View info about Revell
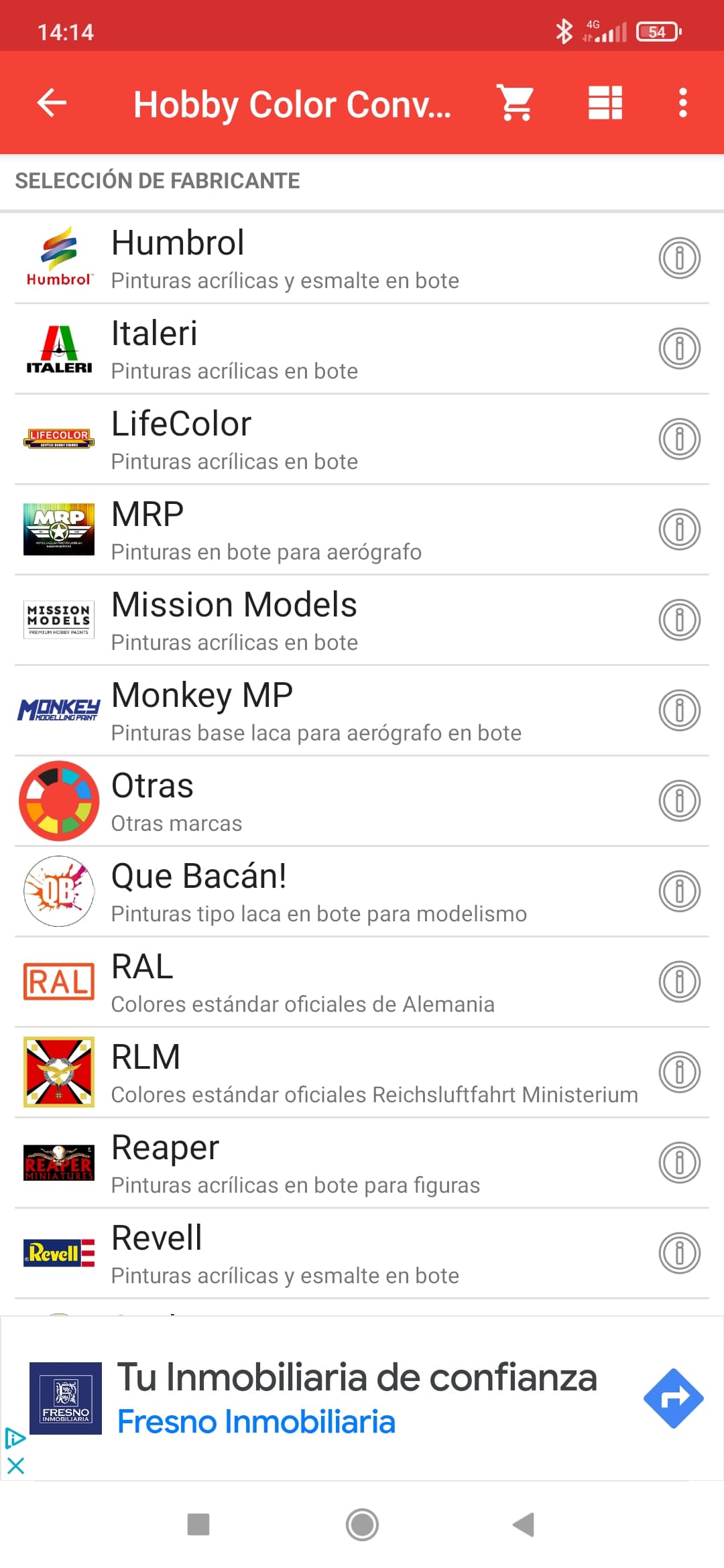The width and height of the screenshot is (724, 1568). (x=679, y=1253)
